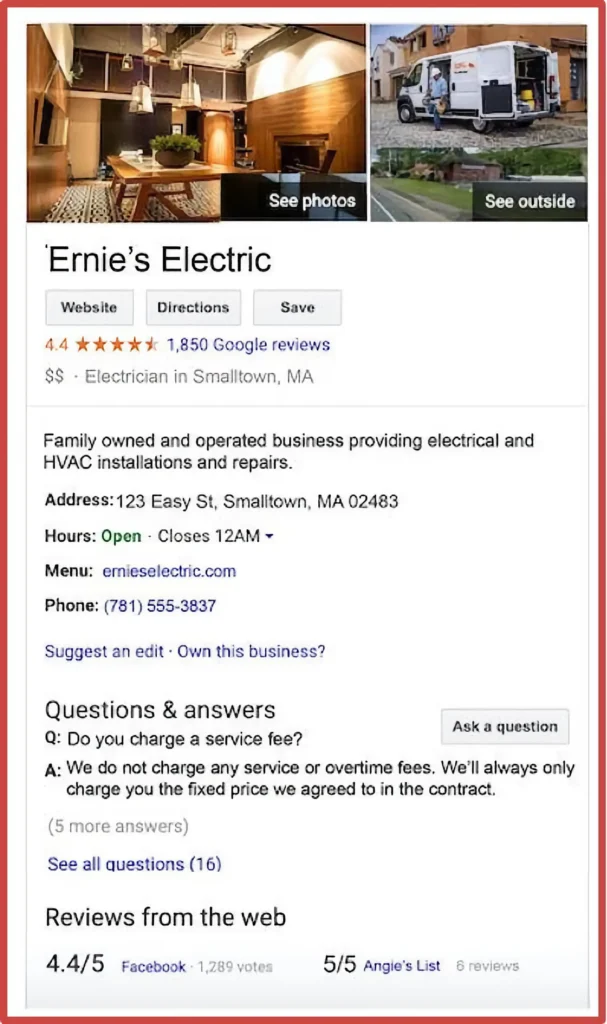The width and height of the screenshot is (607, 1024).
Task: Open See photos of Ernie's Electric
Action: [x=311, y=201]
